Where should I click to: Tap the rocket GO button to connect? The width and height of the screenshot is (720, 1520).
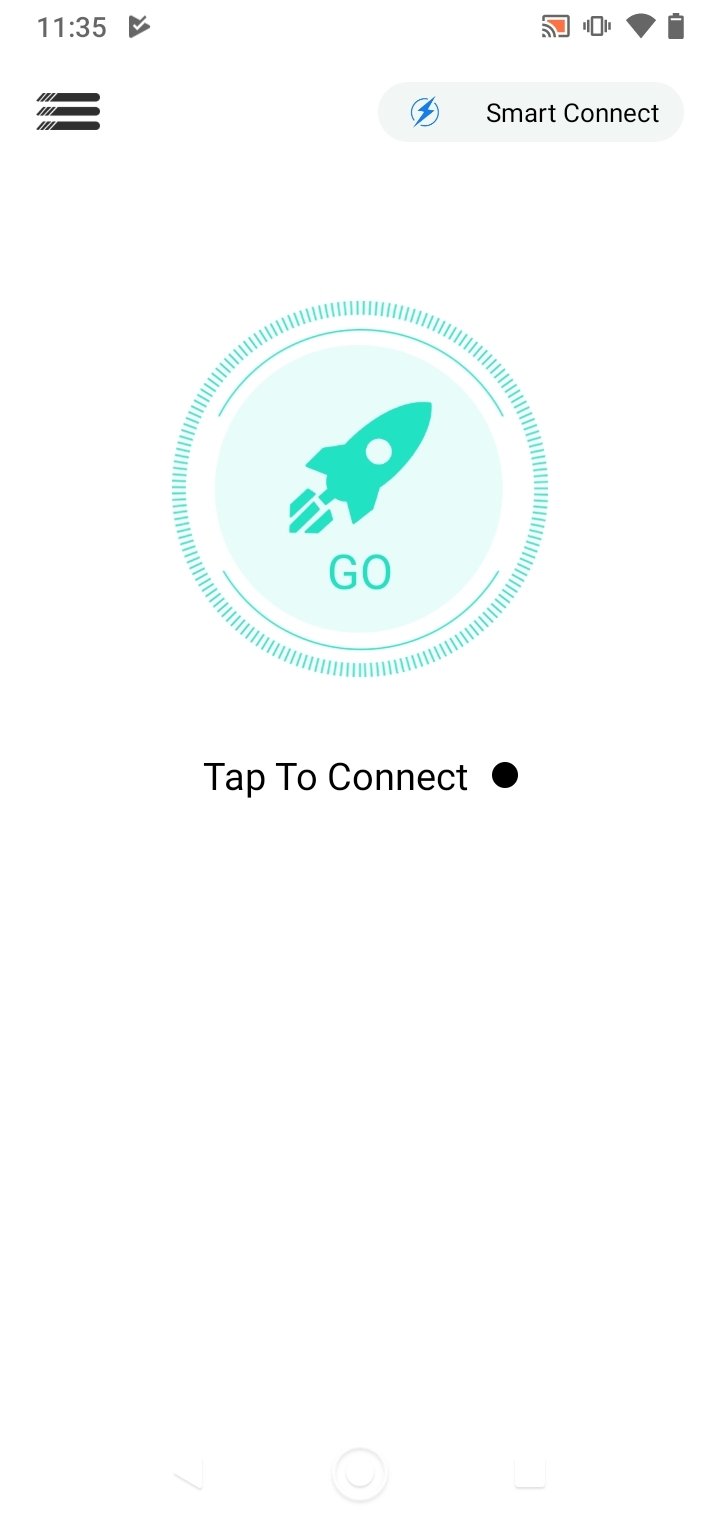(359, 489)
